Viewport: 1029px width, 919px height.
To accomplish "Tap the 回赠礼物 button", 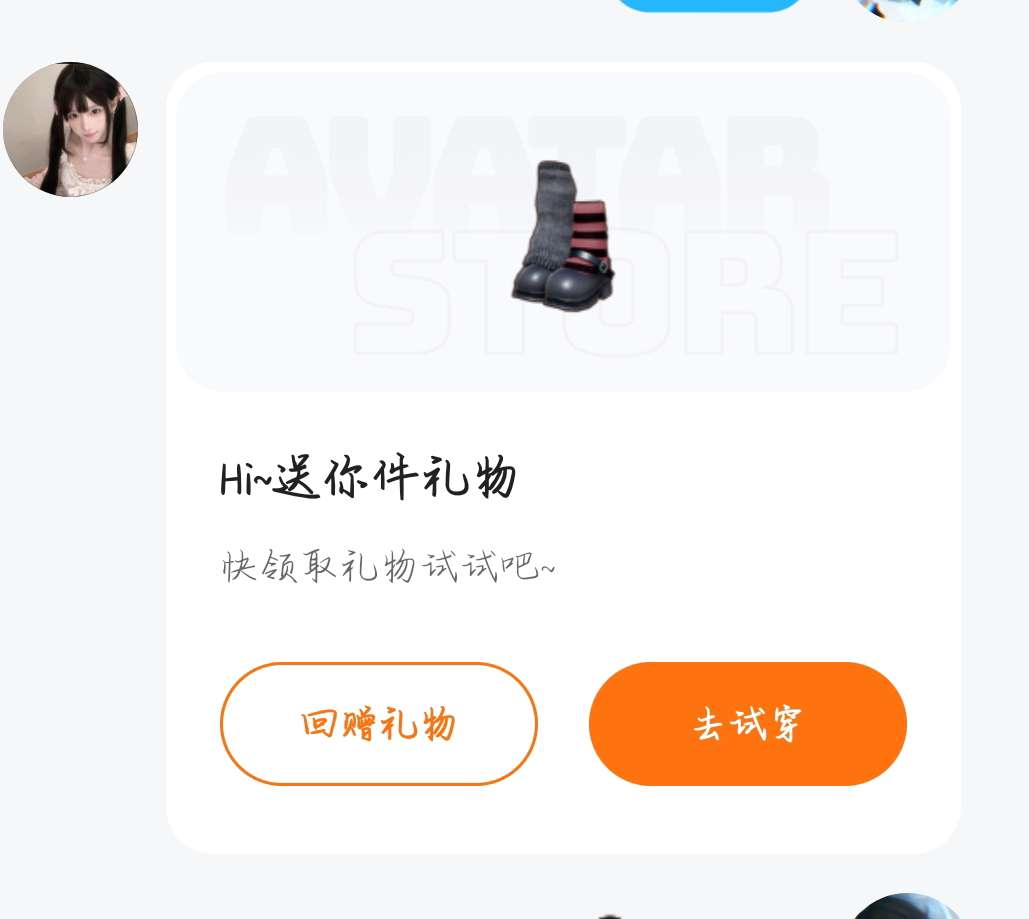I will coord(378,723).
